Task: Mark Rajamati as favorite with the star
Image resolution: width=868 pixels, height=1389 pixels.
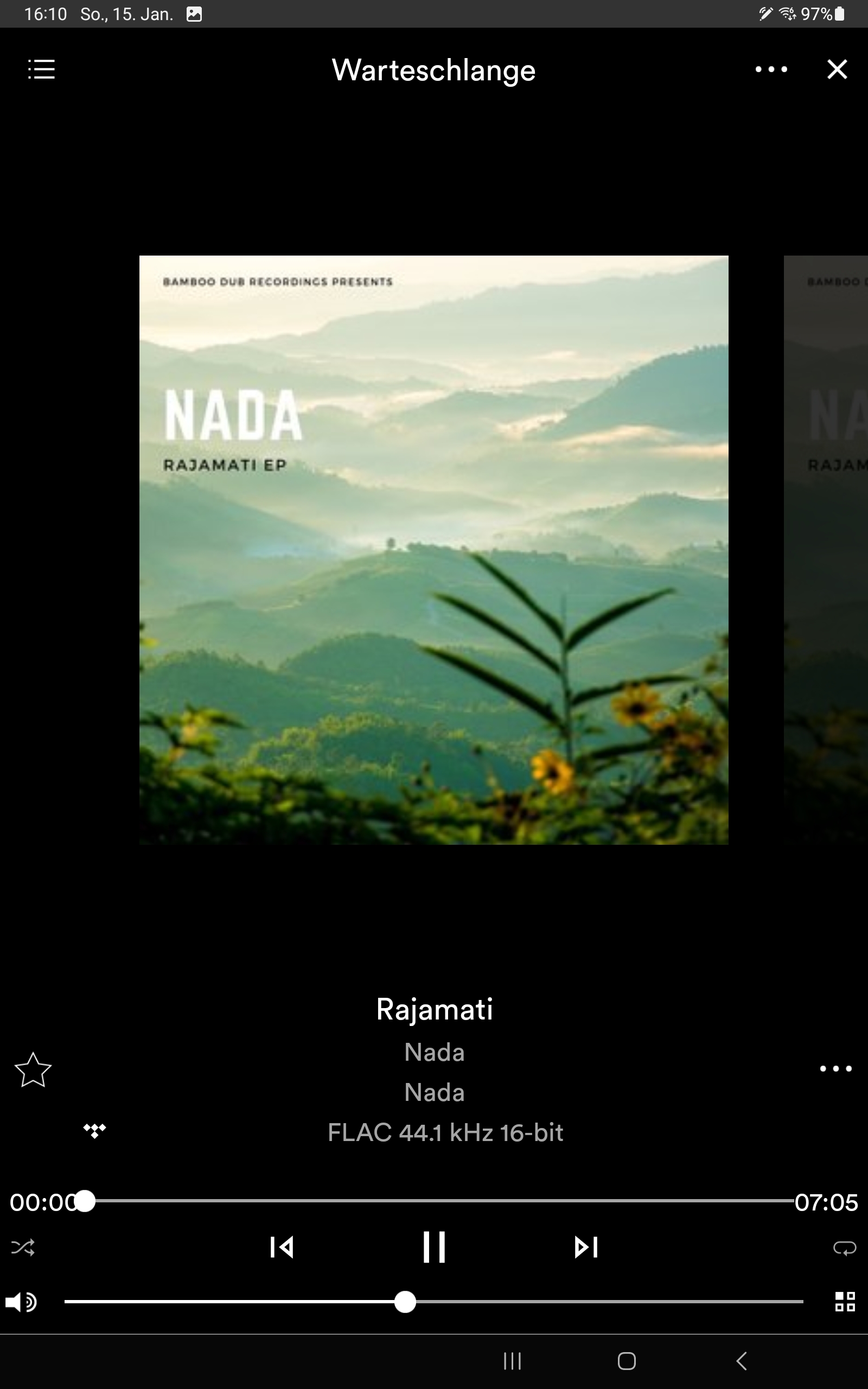Action: (33, 1069)
